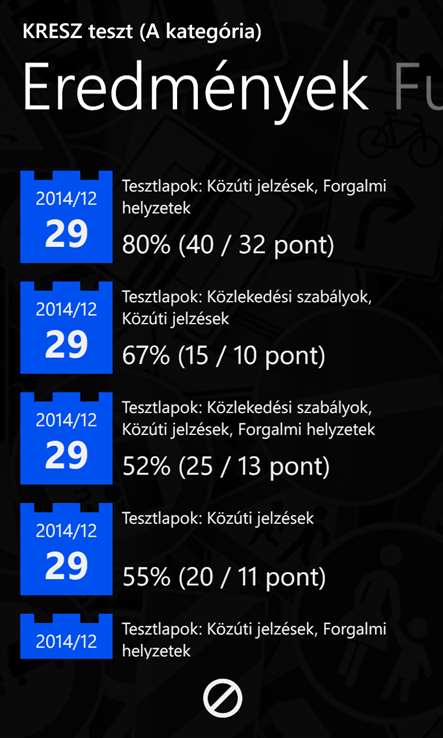Viewport: 443px width, 738px height.
Task: Open the 67% (15 / 10 pont) result
Action: [221, 328]
